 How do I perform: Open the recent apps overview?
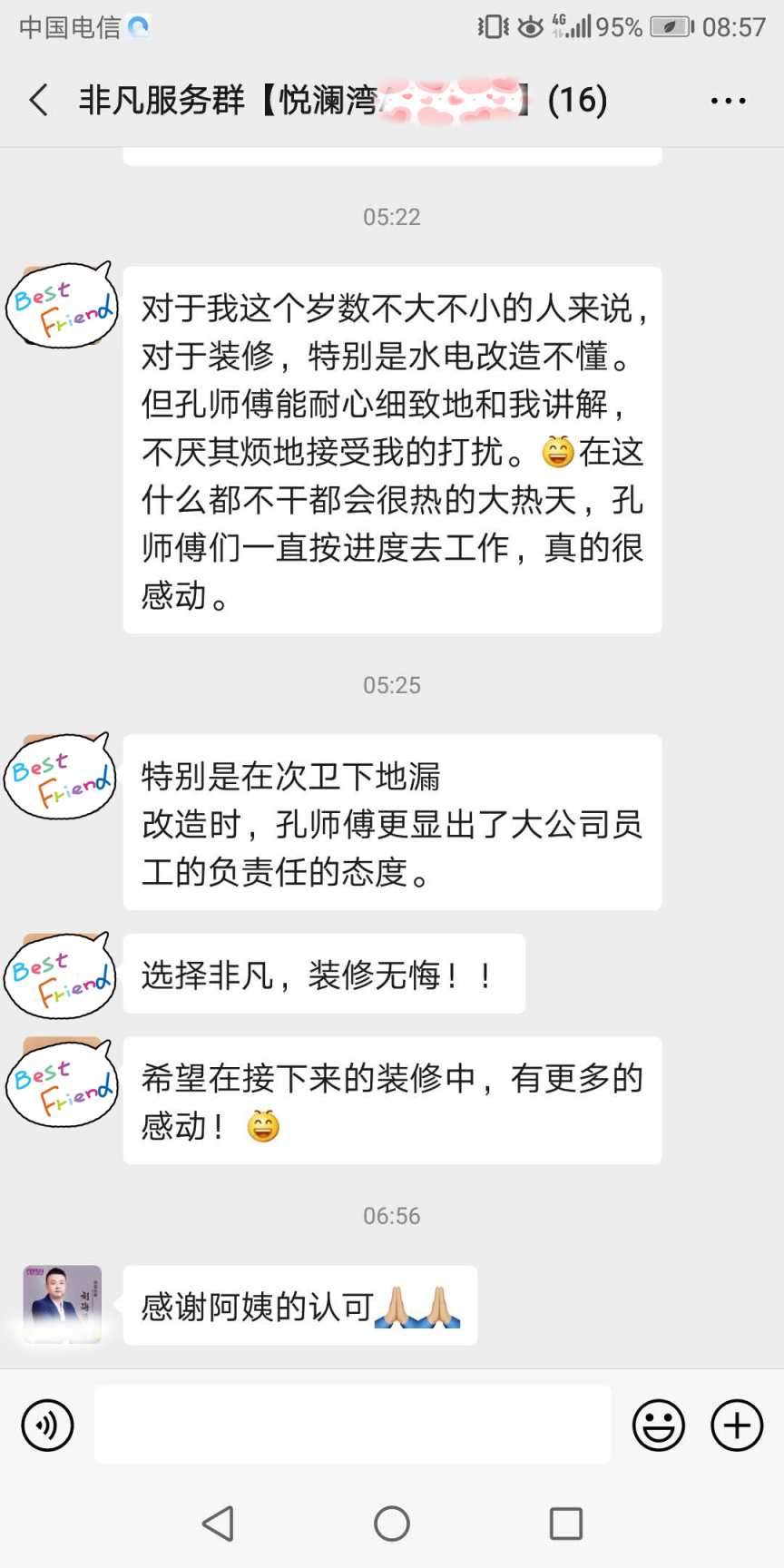(565, 1524)
